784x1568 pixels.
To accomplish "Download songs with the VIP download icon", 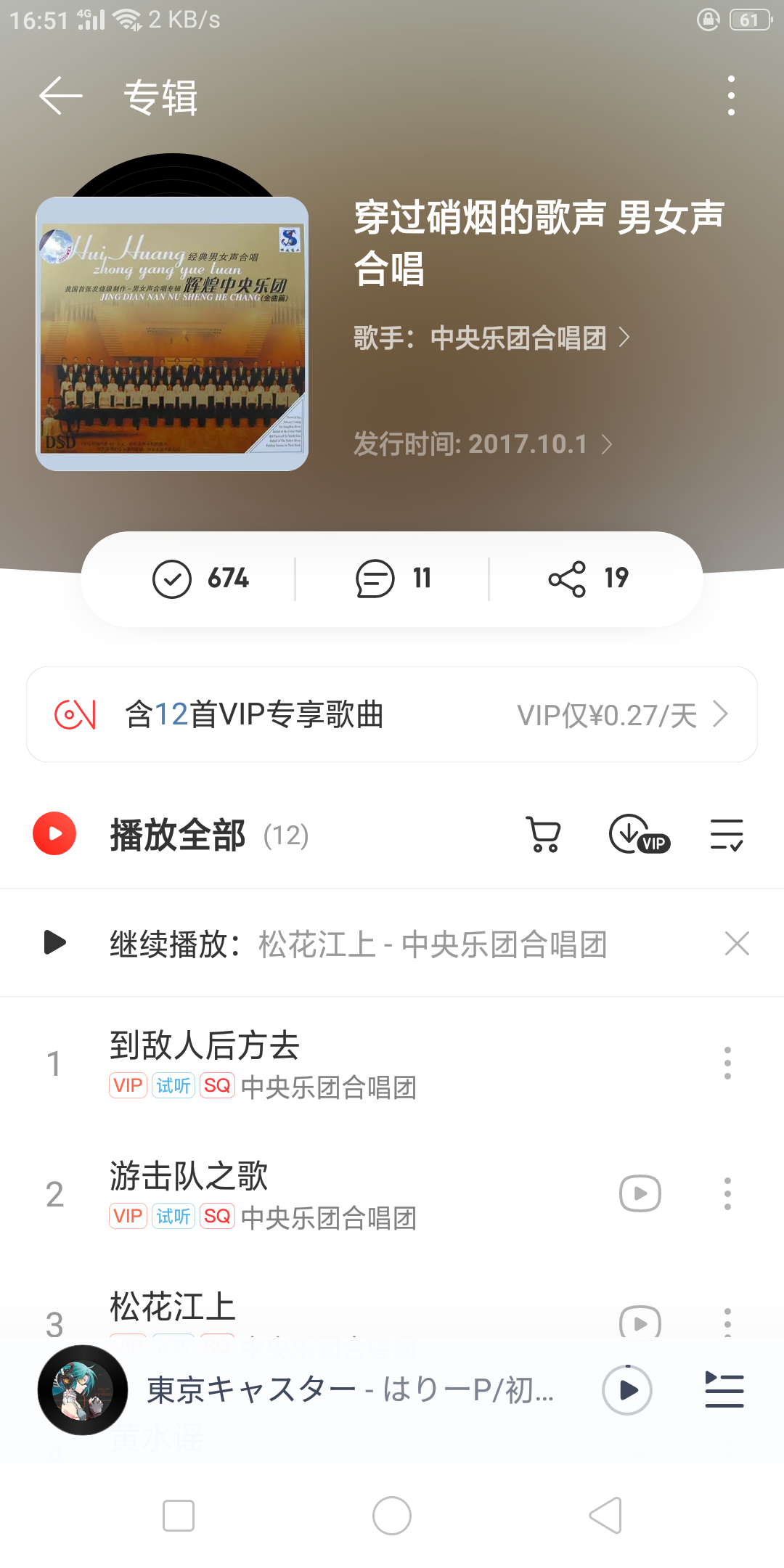I will click(x=638, y=834).
